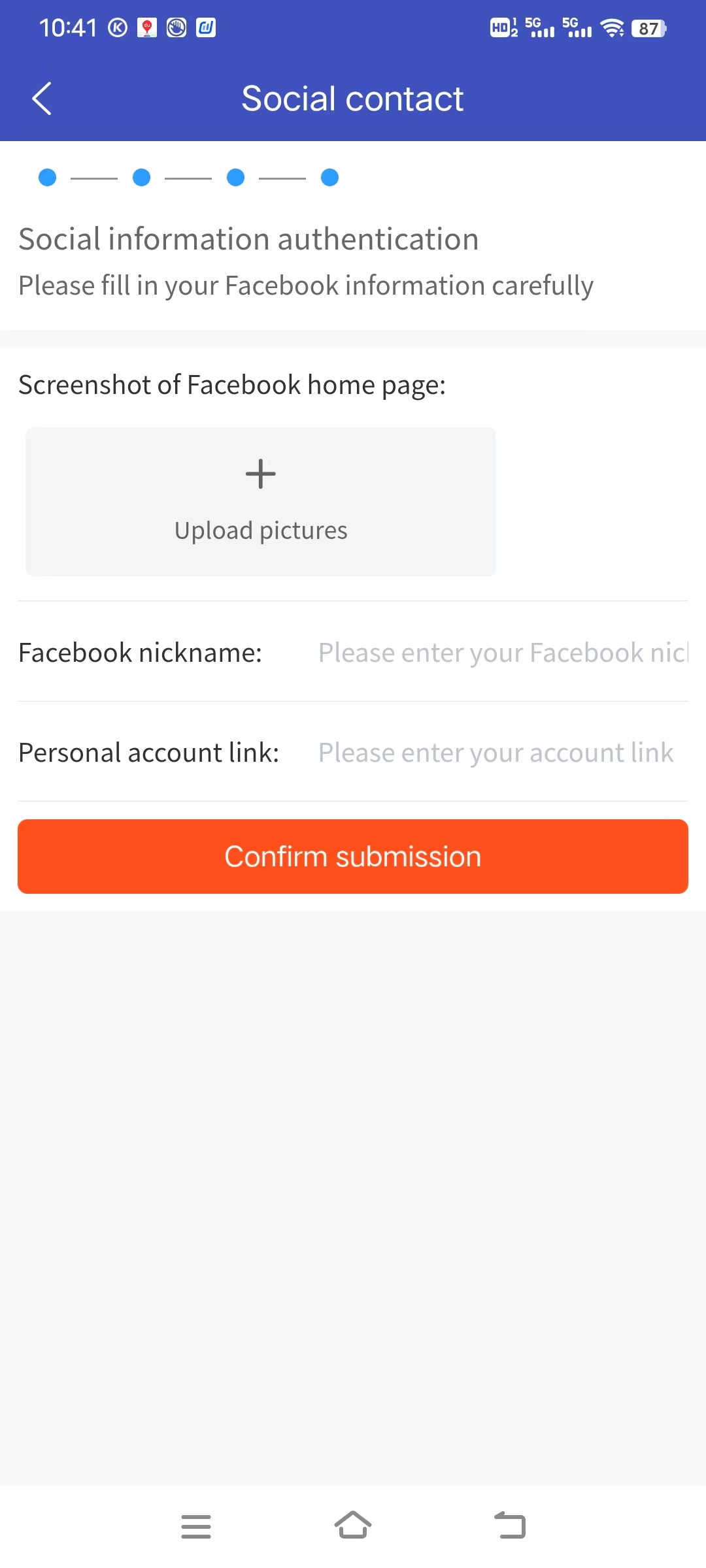706x1568 pixels.
Task: Go to the system home screen
Action: tap(353, 1526)
